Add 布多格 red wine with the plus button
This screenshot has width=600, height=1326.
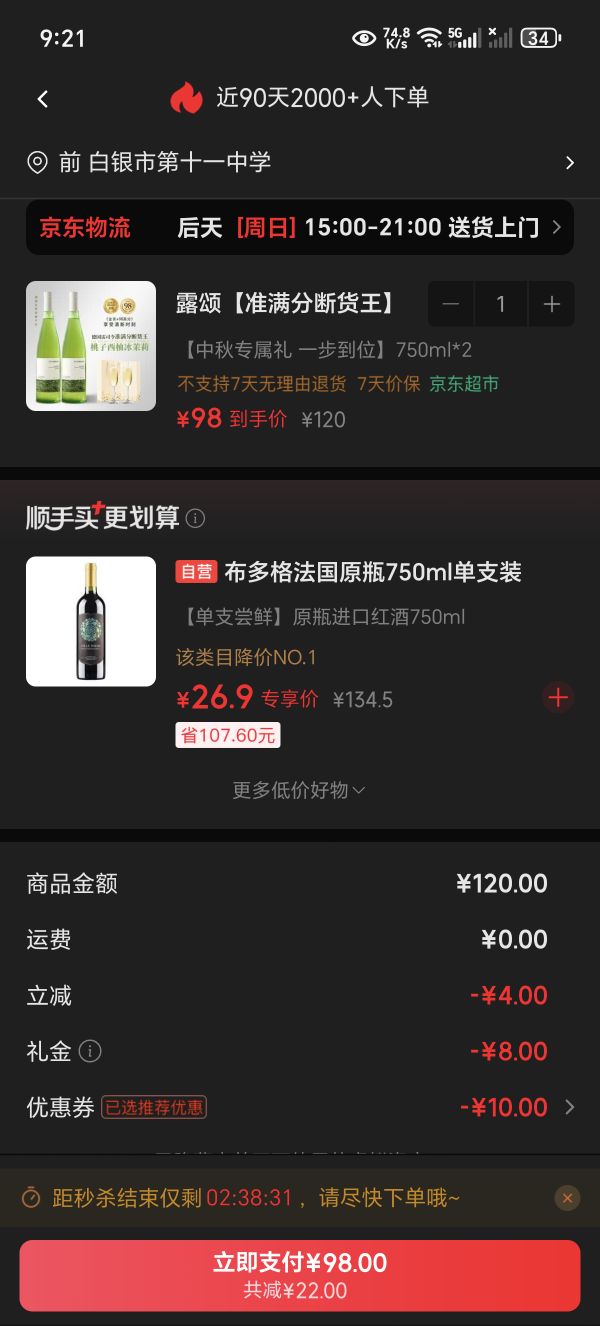click(558, 697)
